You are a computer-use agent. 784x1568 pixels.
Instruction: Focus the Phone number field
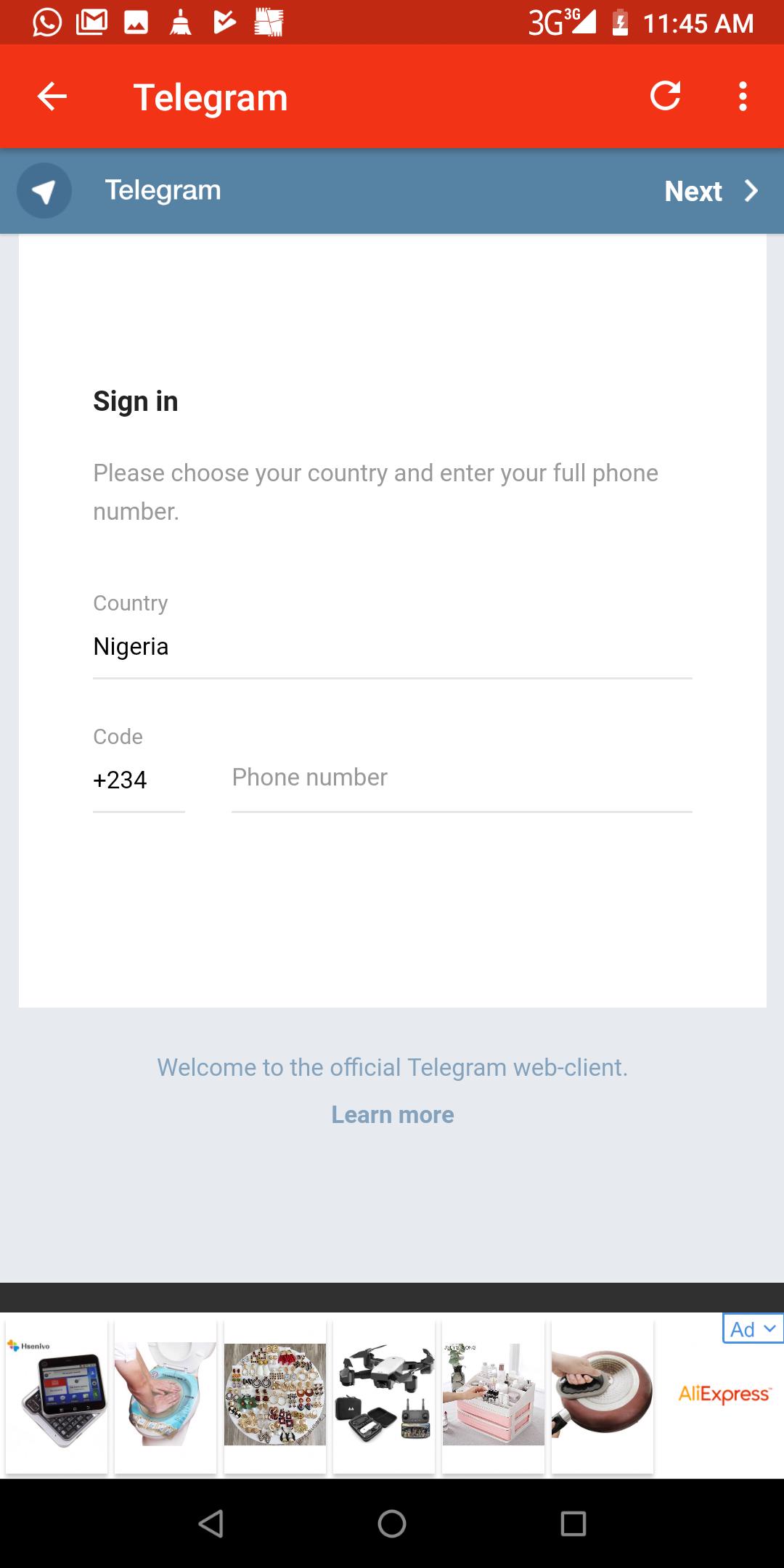[461, 778]
